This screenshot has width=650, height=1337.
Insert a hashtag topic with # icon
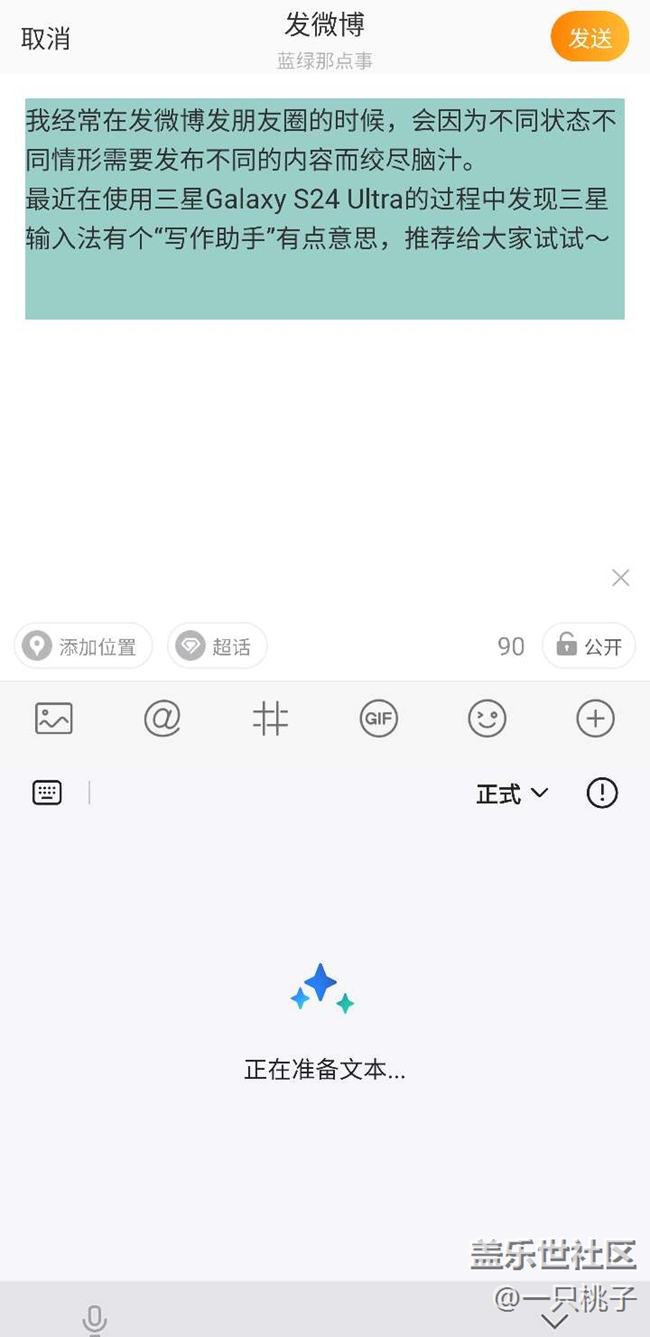270,718
